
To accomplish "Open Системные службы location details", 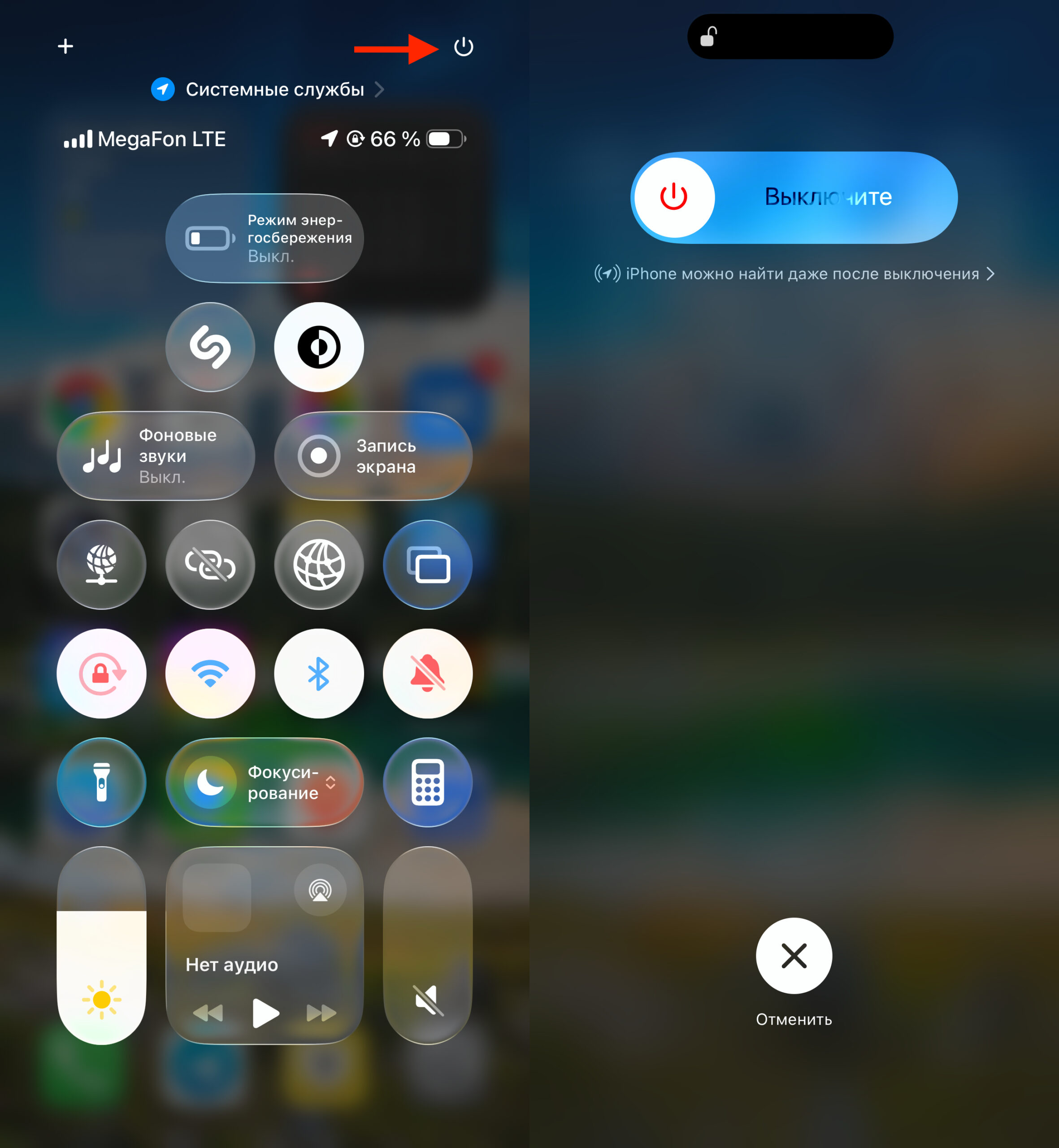I will pyautogui.click(x=268, y=89).
